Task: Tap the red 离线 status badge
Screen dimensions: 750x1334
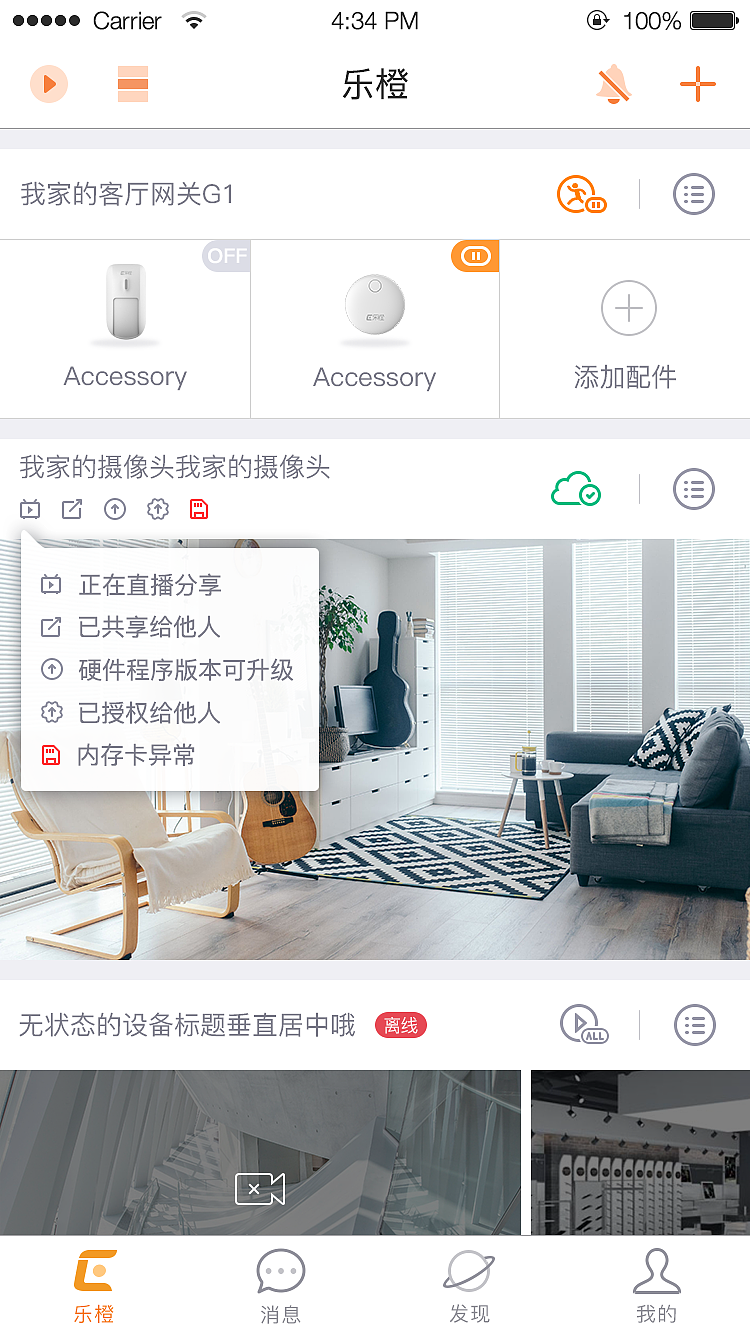Action: (x=400, y=1025)
